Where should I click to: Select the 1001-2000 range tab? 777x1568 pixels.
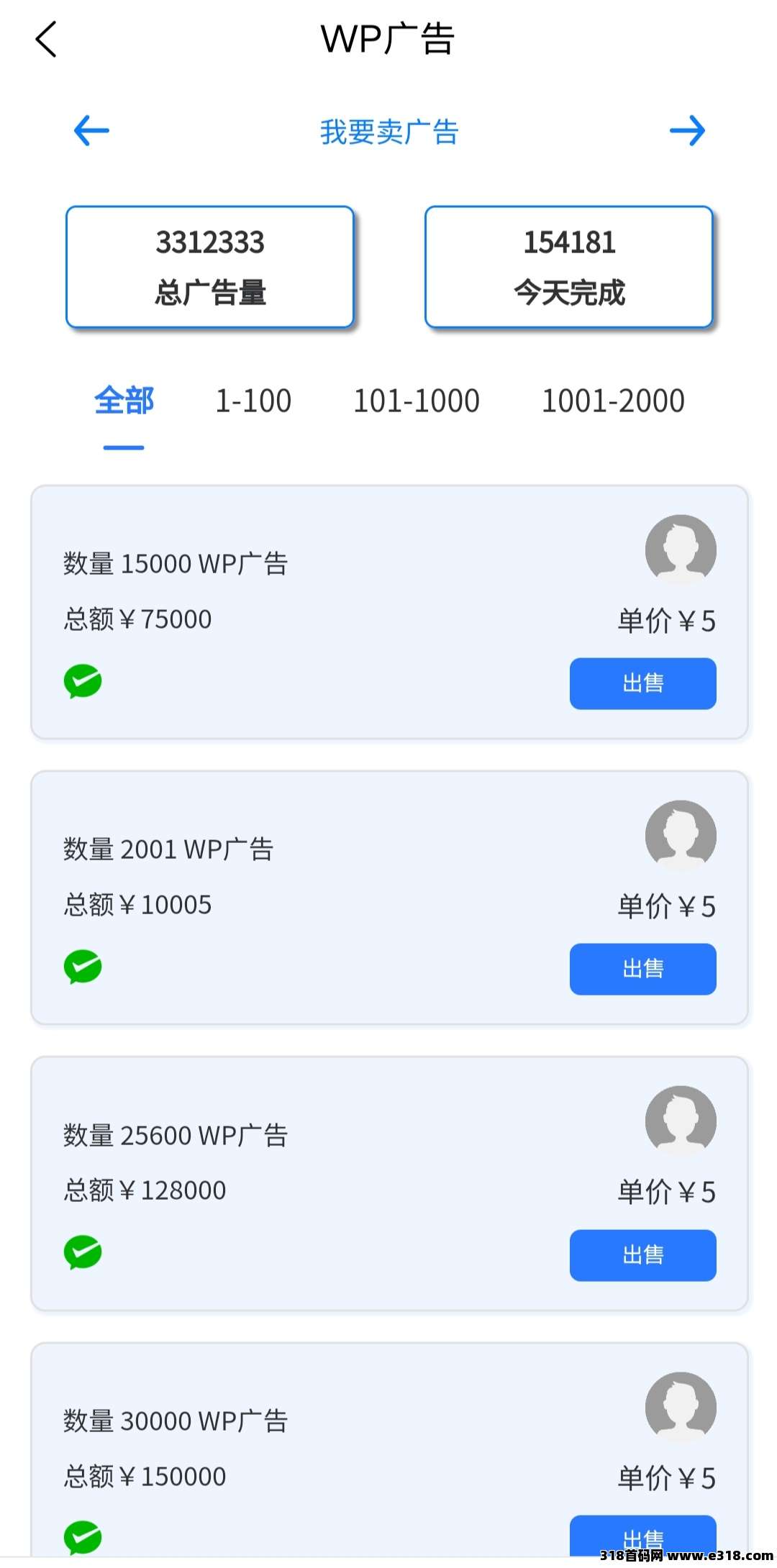click(x=613, y=401)
